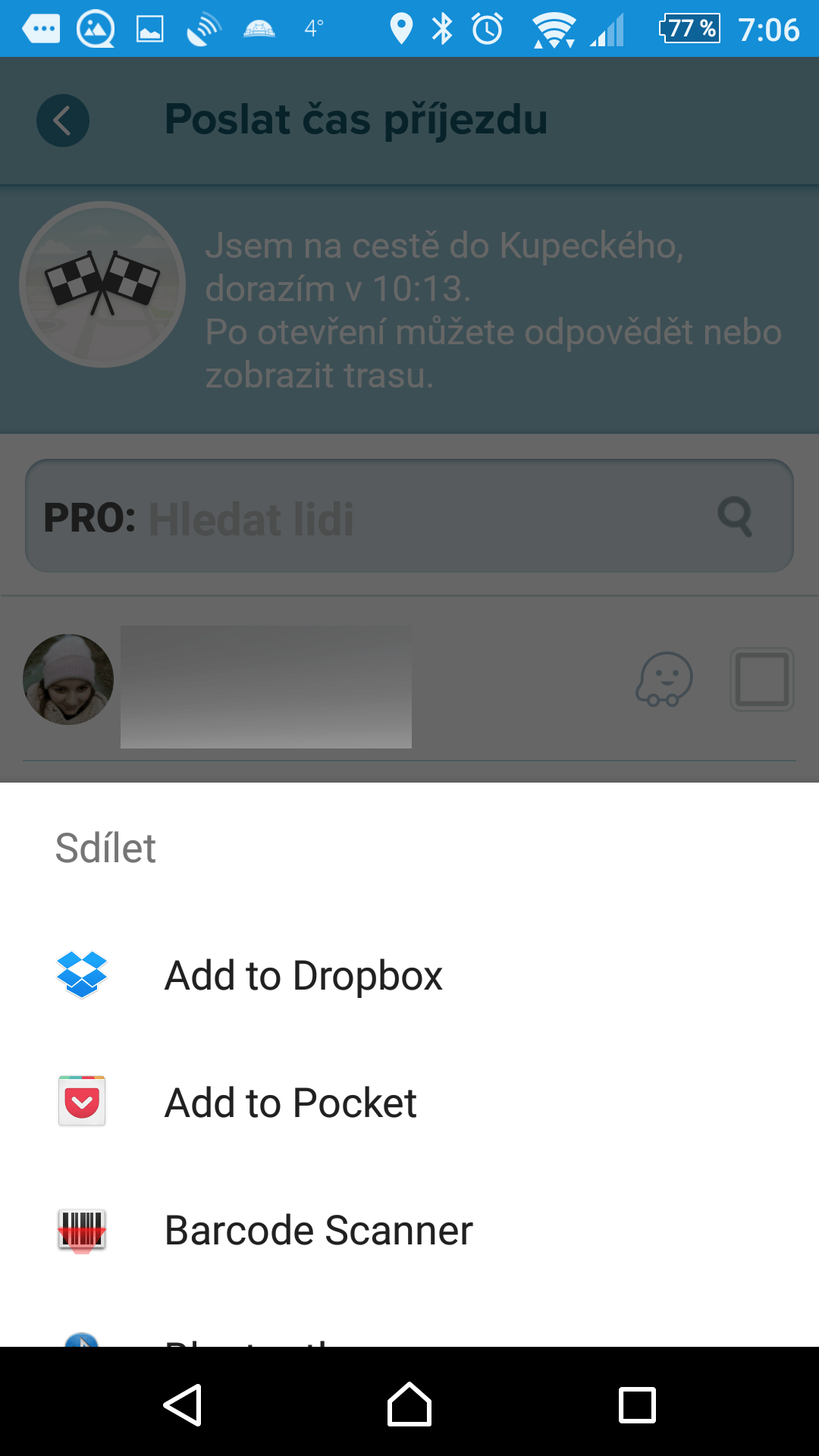
Task: Go to the home screen
Action: (409, 1404)
